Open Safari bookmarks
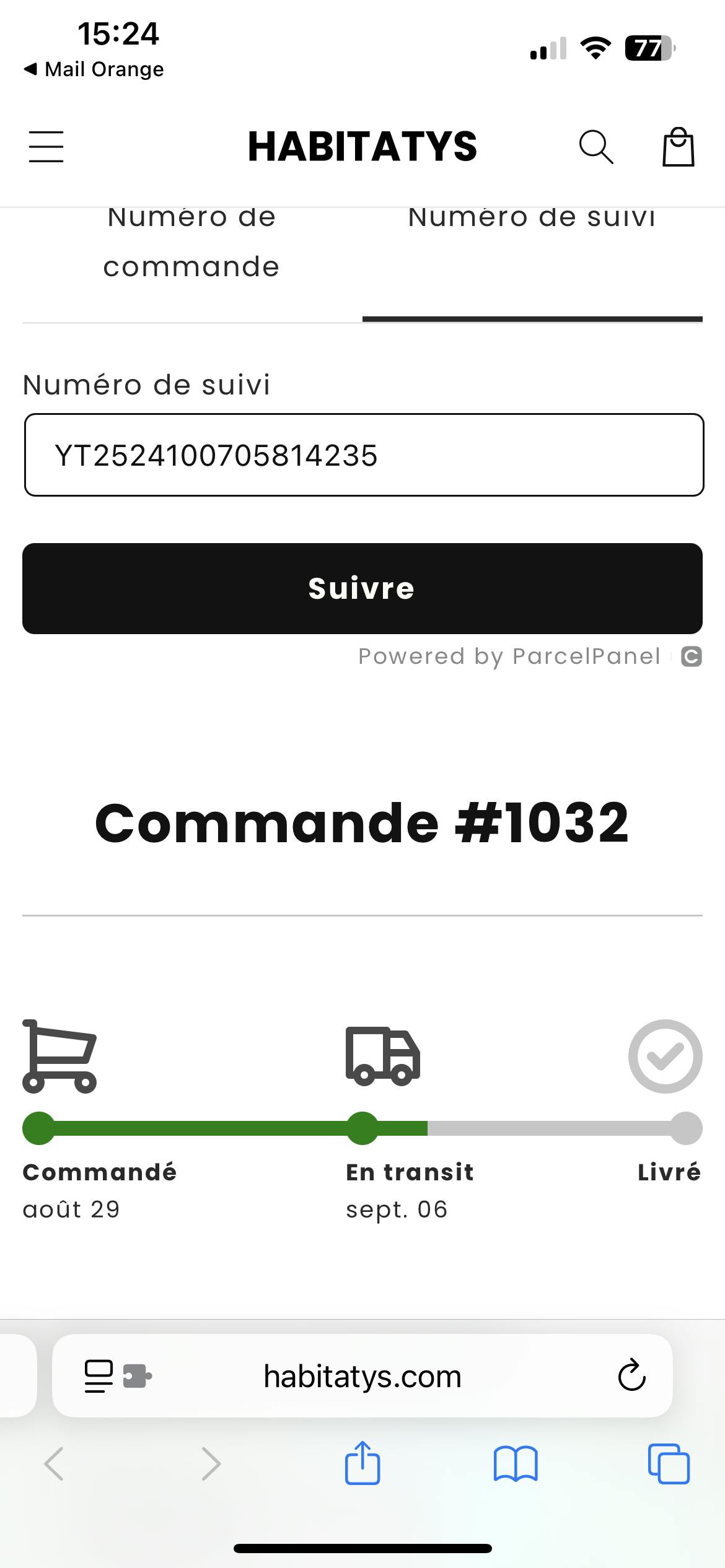The height and width of the screenshot is (1568, 725). [x=516, y=1464]
